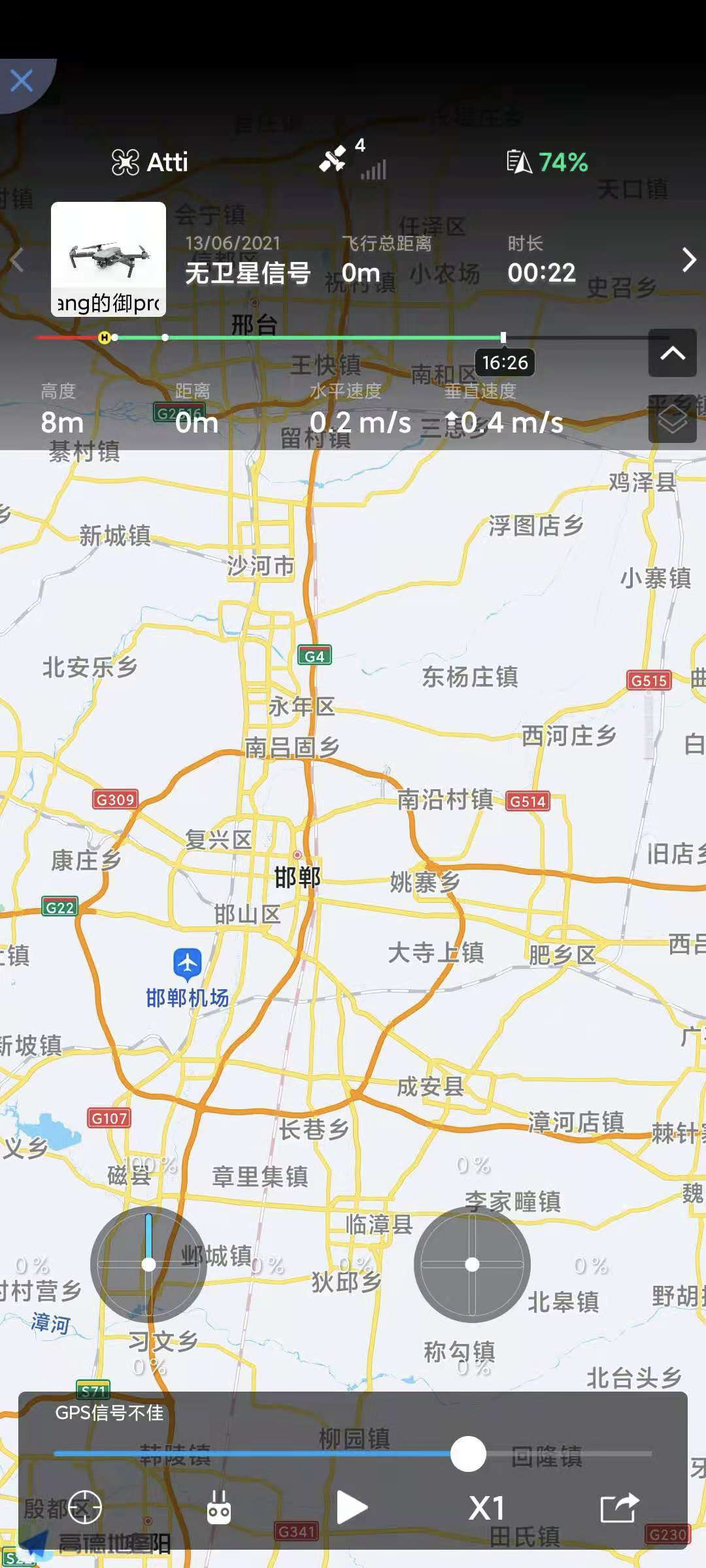Go to the previous flight record
The image size is (706, 1568).
pyautogui.click(x=17, y=260)
